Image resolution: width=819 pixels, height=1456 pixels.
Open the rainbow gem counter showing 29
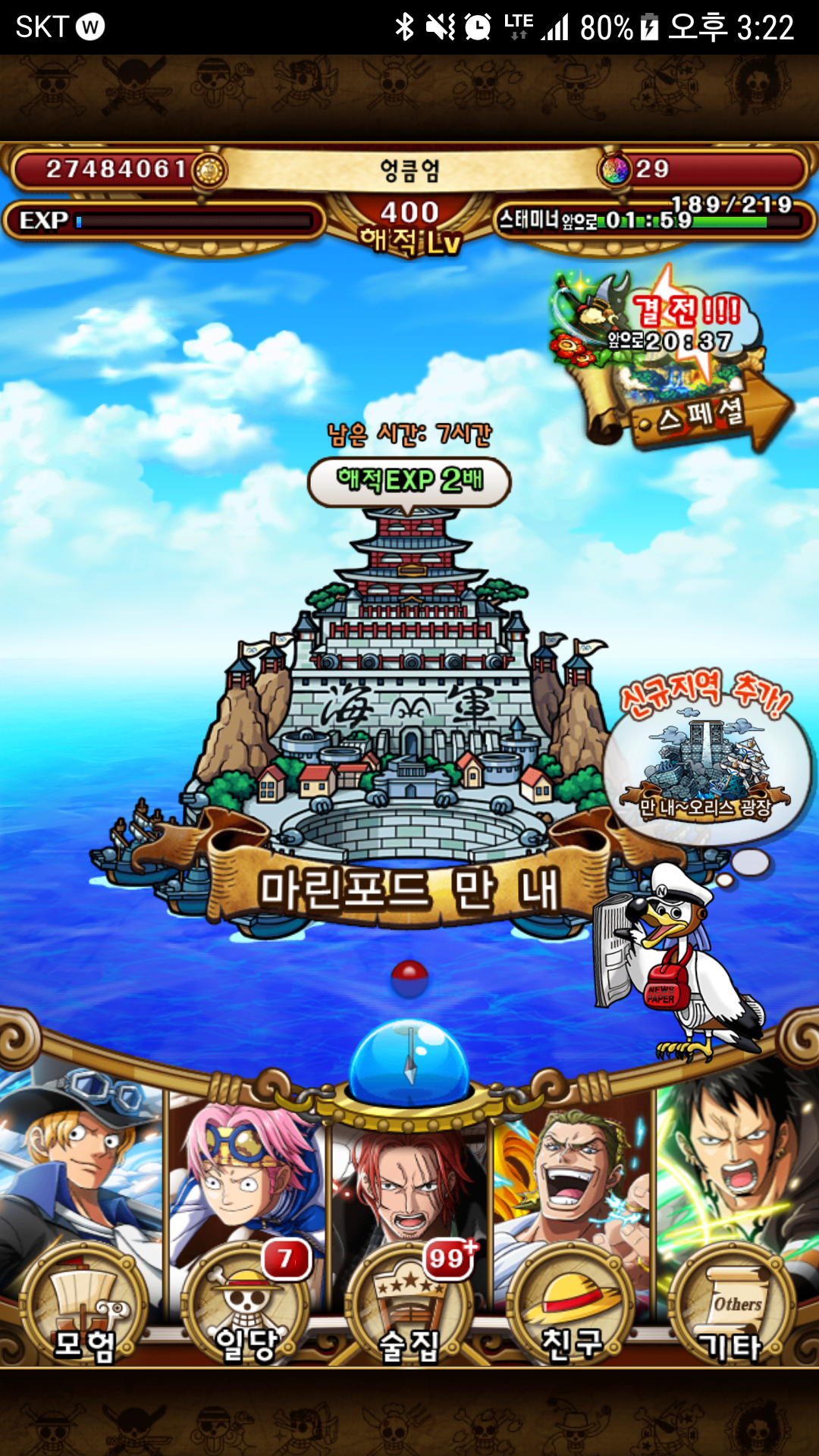[x=701, y=169]
